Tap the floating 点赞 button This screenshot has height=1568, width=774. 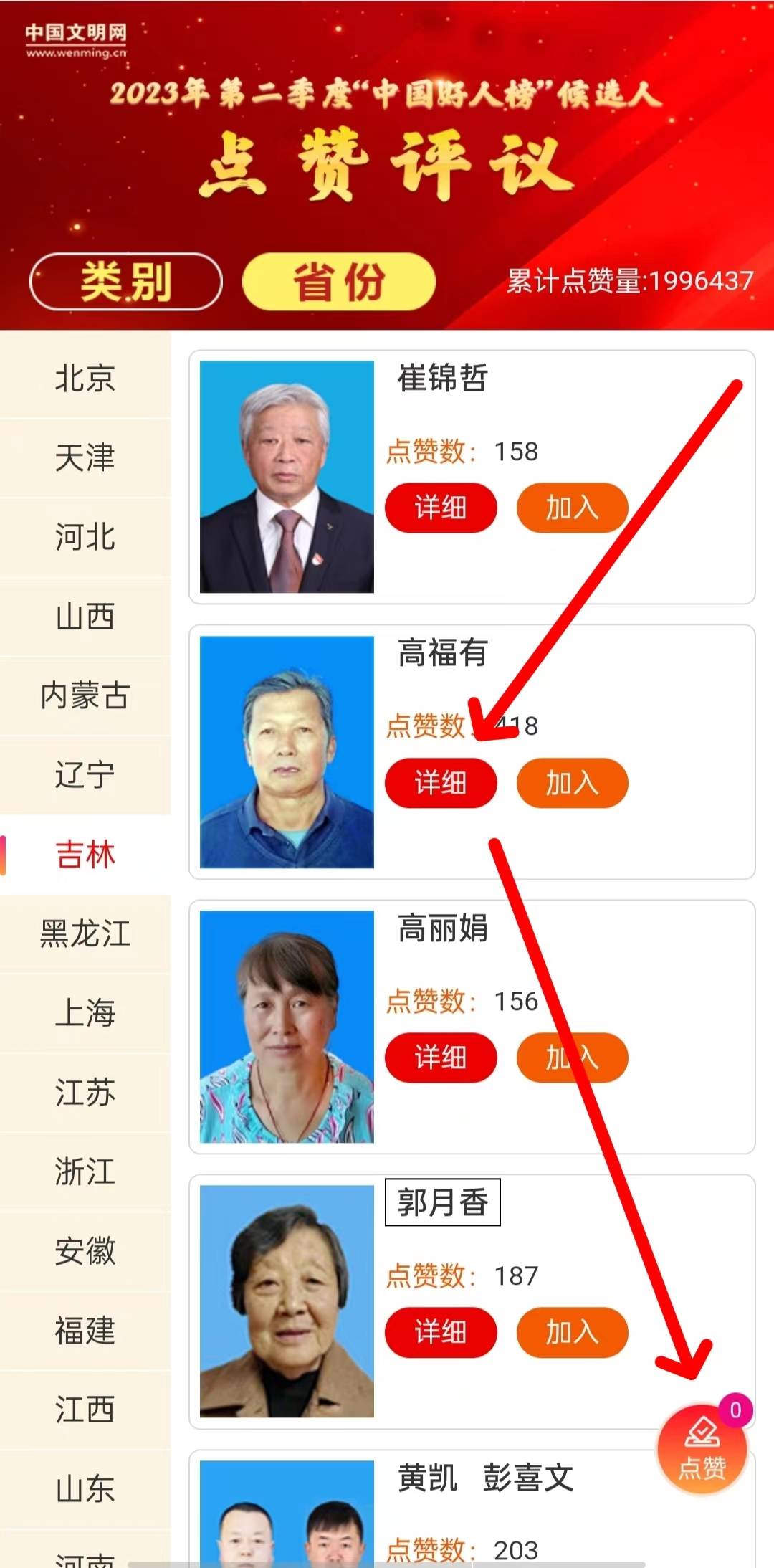(702, 1449)
